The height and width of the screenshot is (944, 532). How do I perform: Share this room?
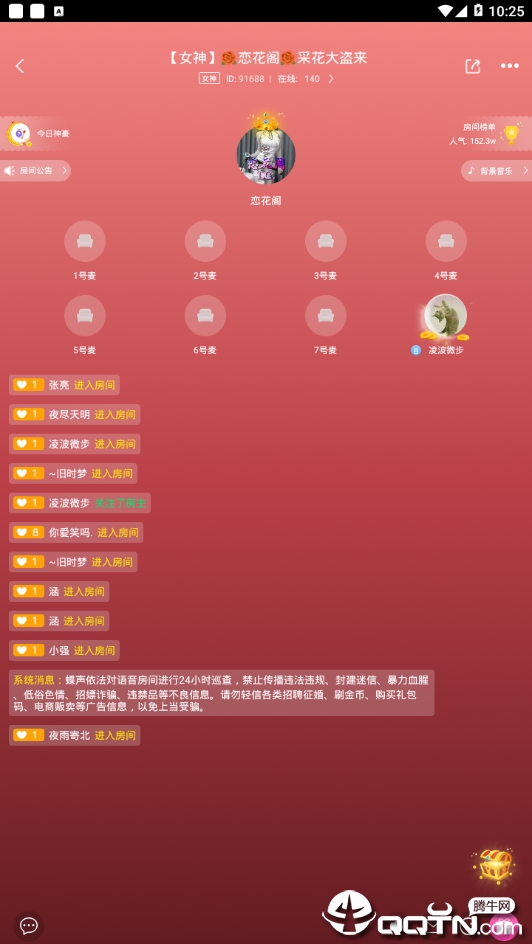point(473,66)
